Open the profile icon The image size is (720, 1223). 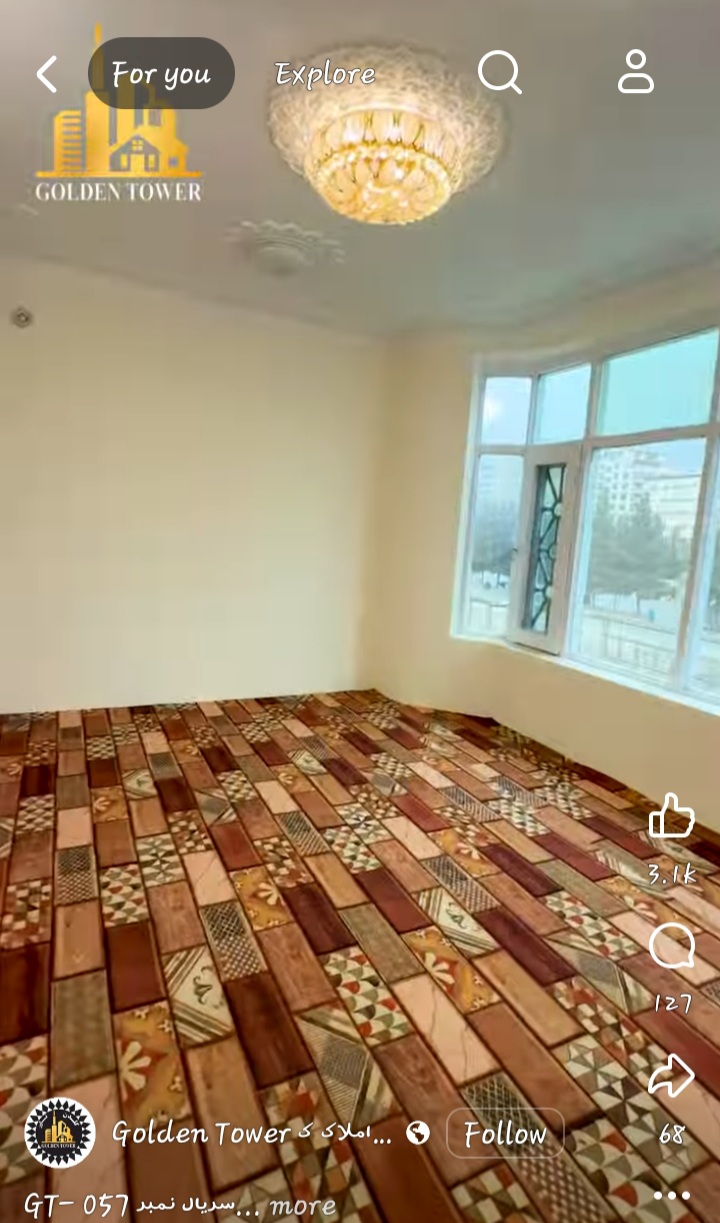tap(635, 73)
